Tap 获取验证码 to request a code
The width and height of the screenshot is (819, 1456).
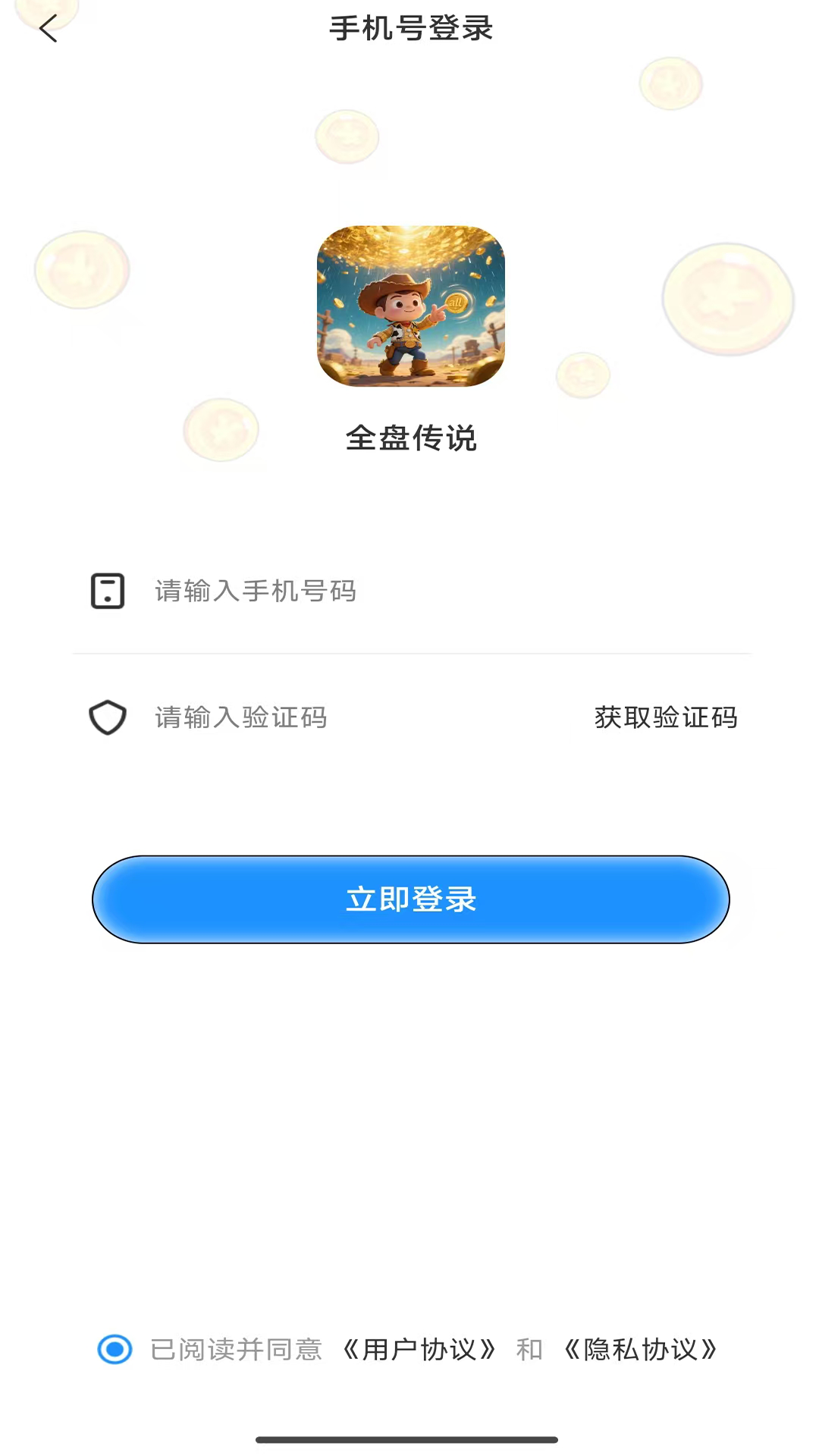666,717
